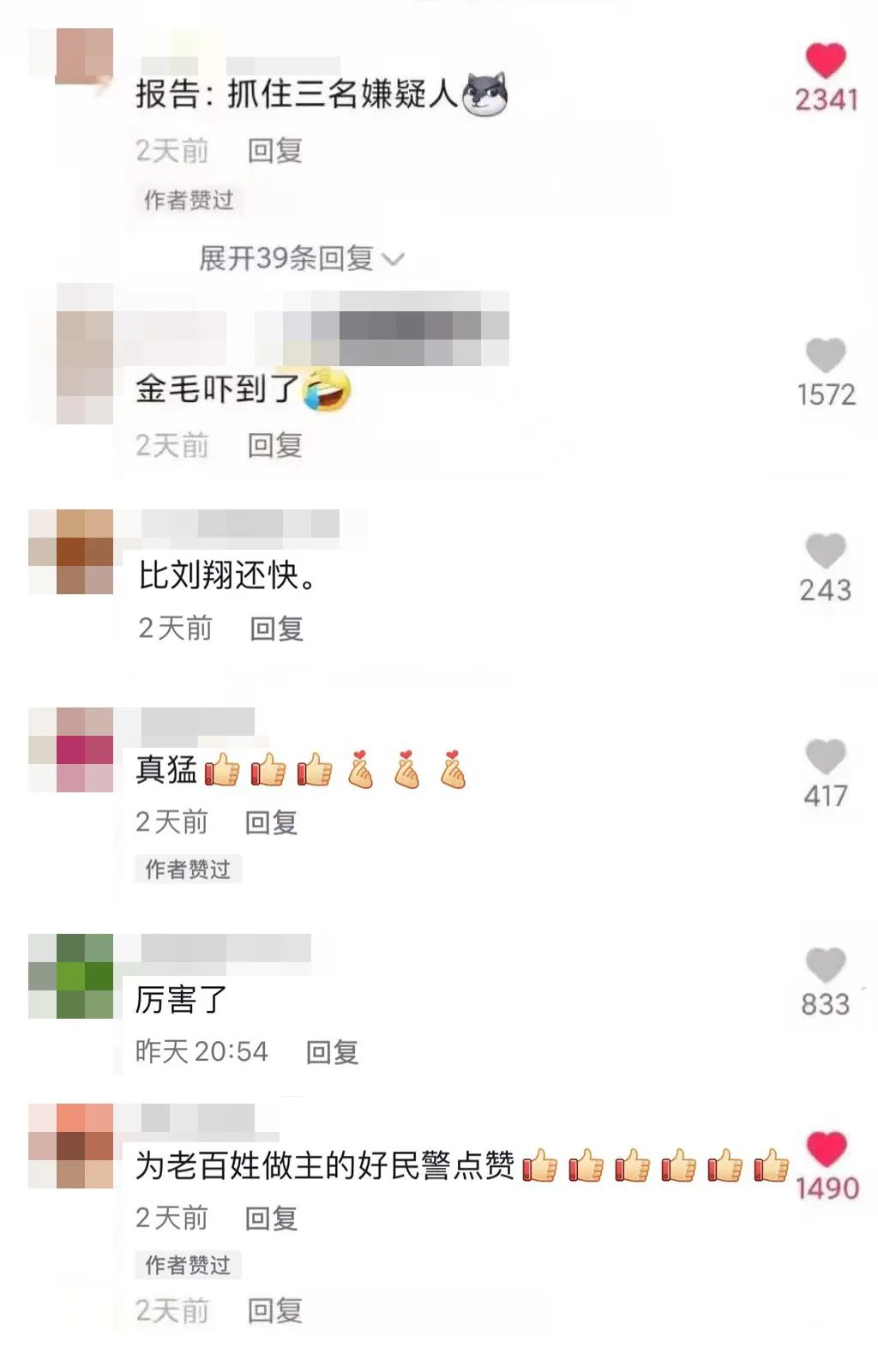Open the avatar next to 比刘翔还快

coord(71,551)
